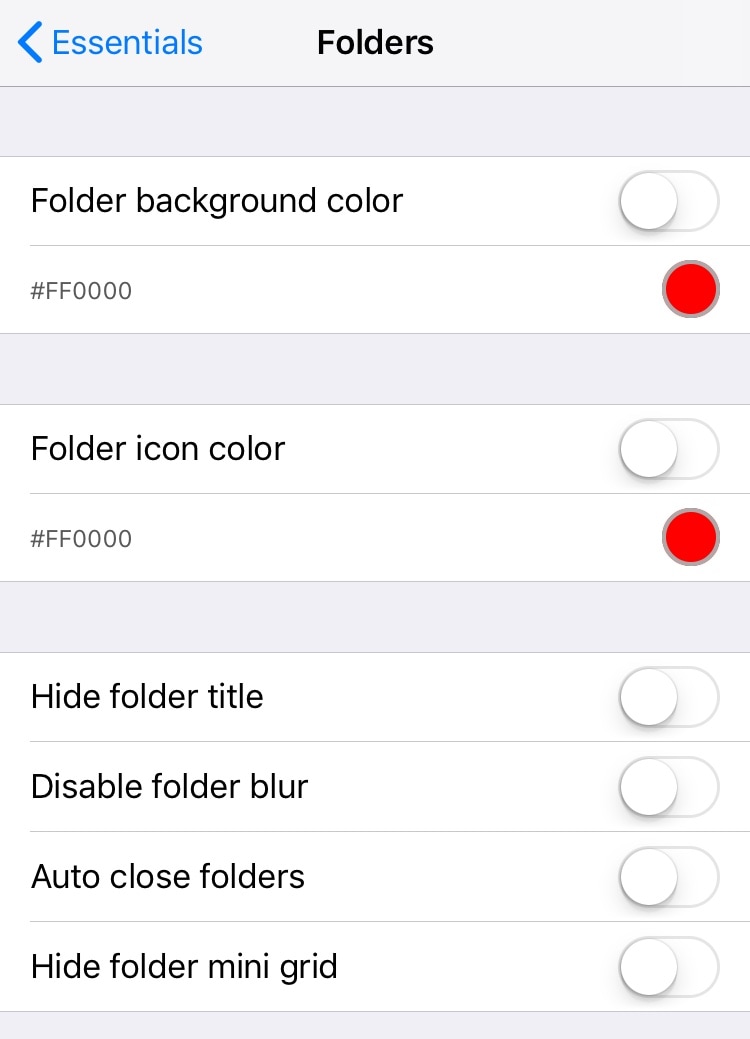Viewport: 750px width, 1039px height.
Task: Switch on Hide folder mini grid
Action: pyautogui.click(x=668, y=966)
